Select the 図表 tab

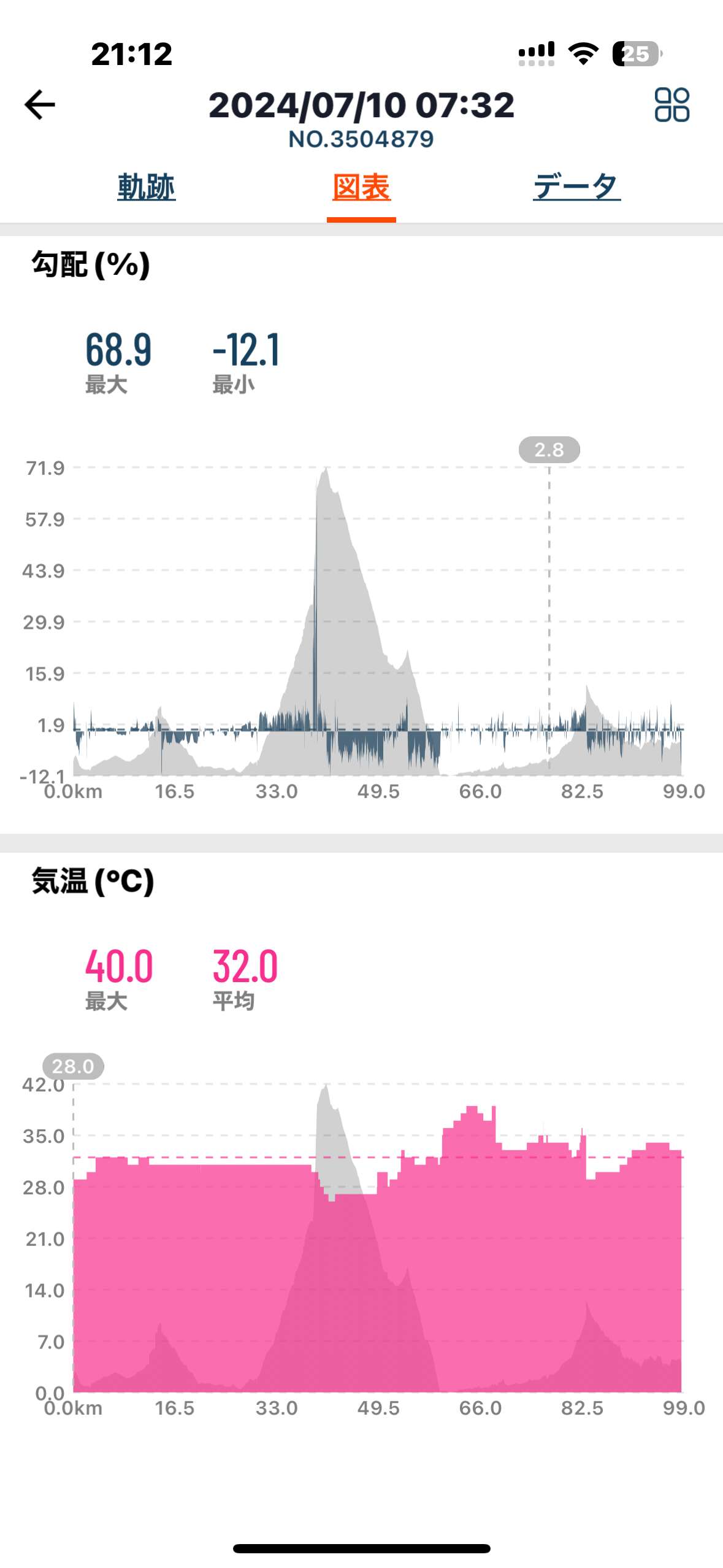[x=361, y=187]
